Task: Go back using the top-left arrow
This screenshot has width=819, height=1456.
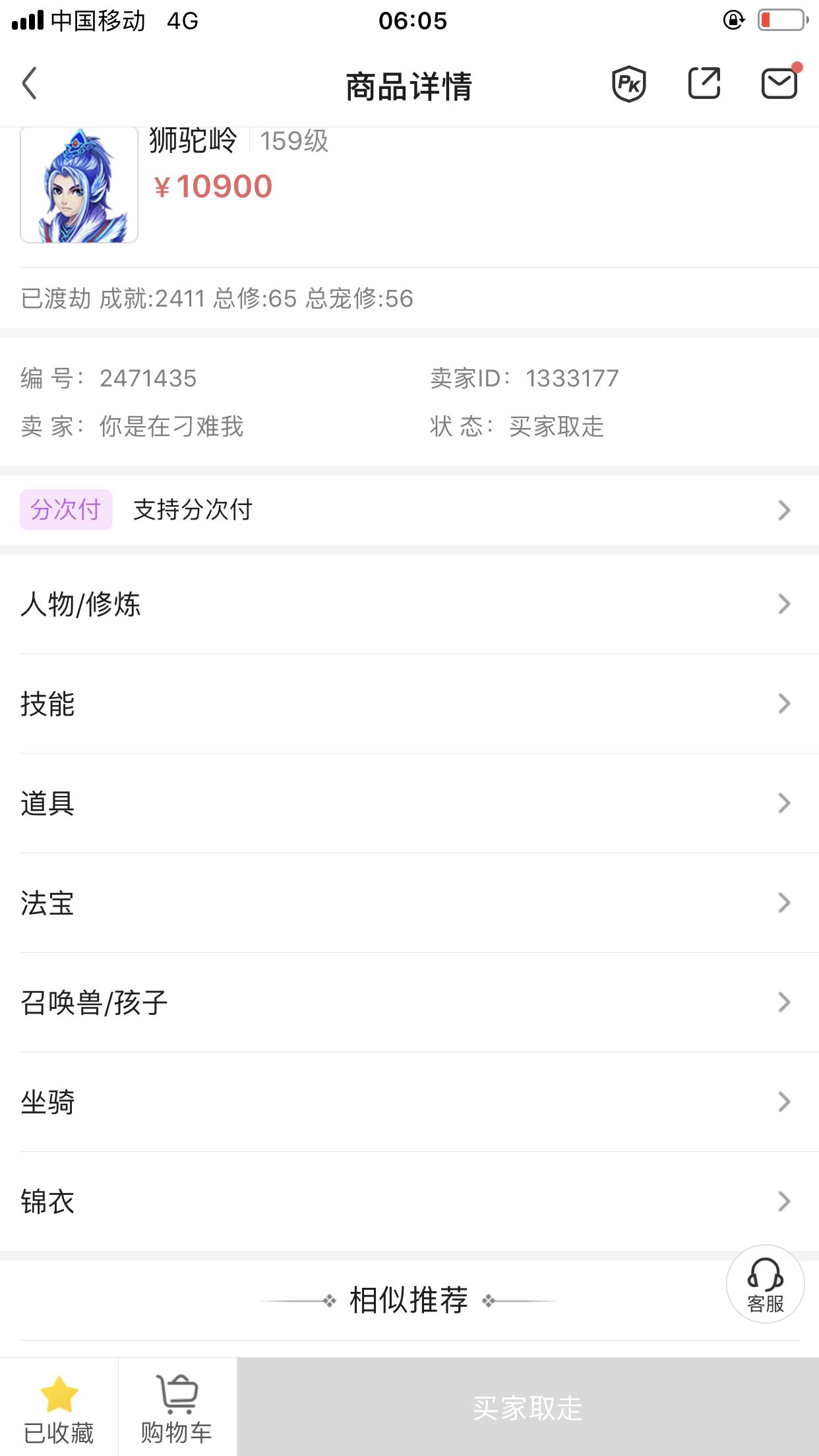Action: [30, 84]
